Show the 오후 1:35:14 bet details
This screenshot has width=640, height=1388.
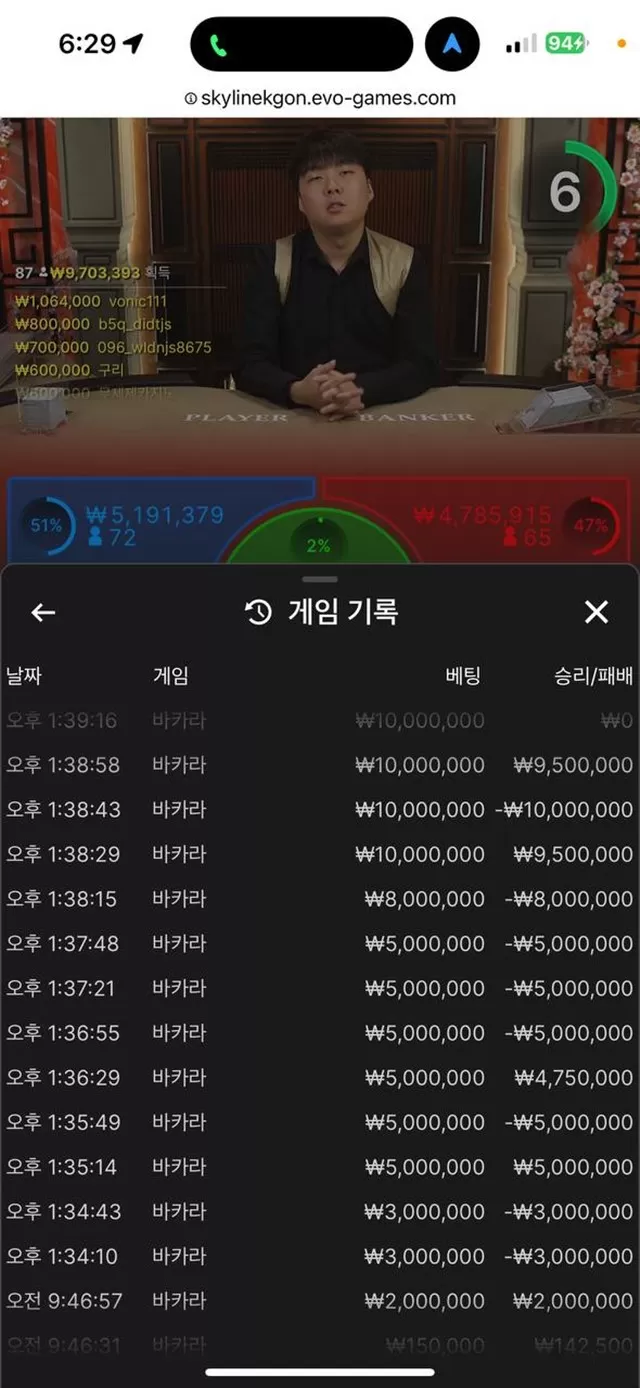[320, 1167]
